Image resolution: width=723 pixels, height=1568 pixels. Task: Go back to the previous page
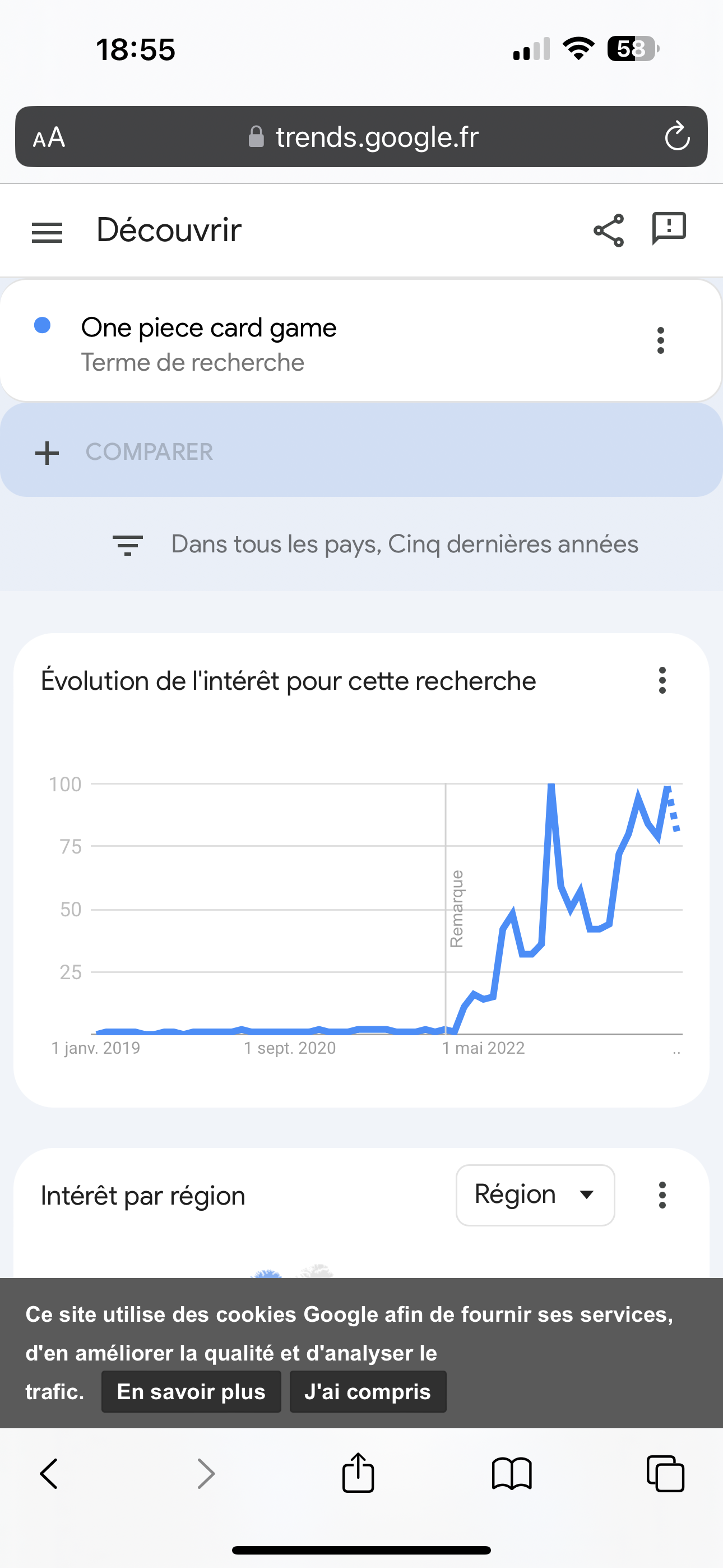coord(49,1474)
